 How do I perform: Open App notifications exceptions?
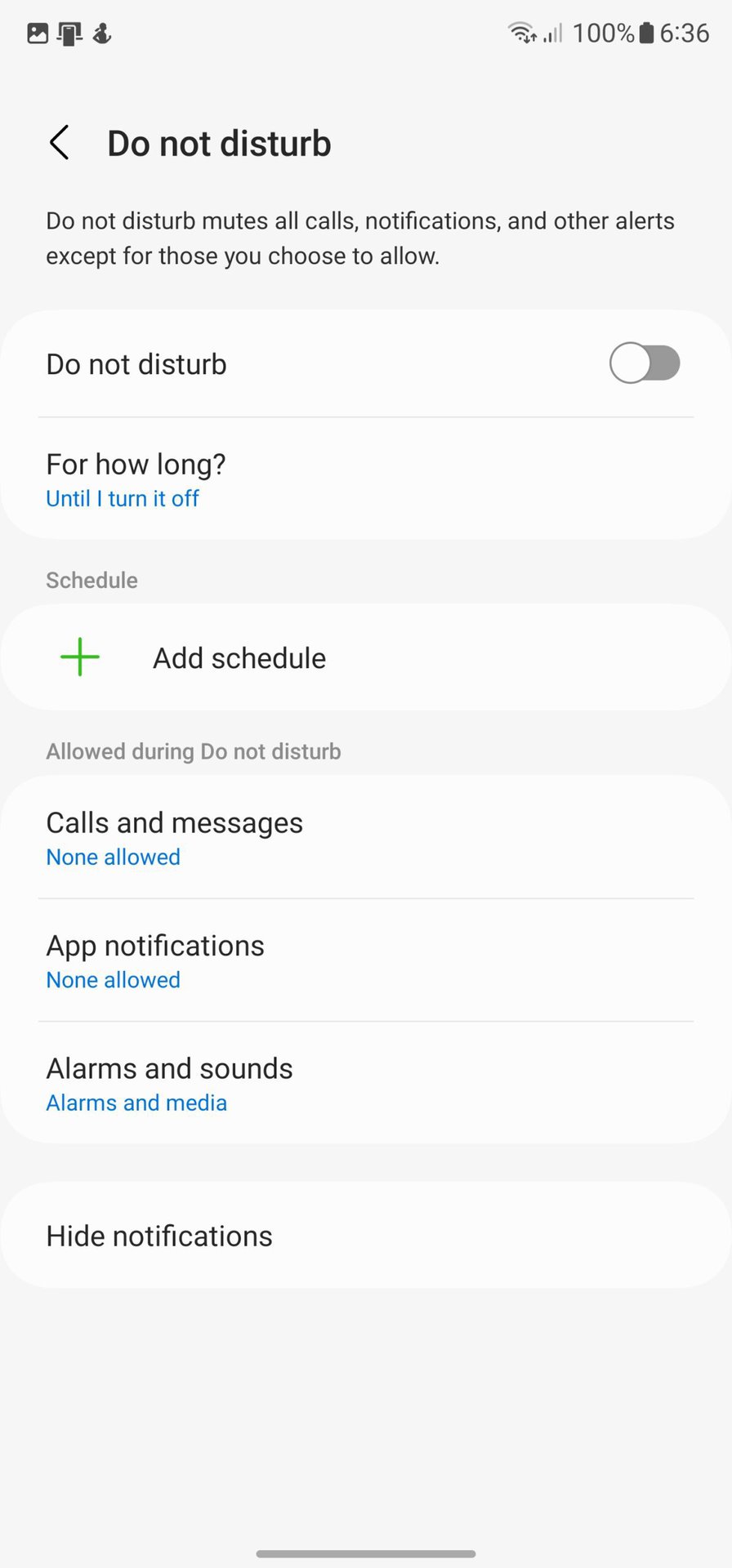tap(366, 960)
